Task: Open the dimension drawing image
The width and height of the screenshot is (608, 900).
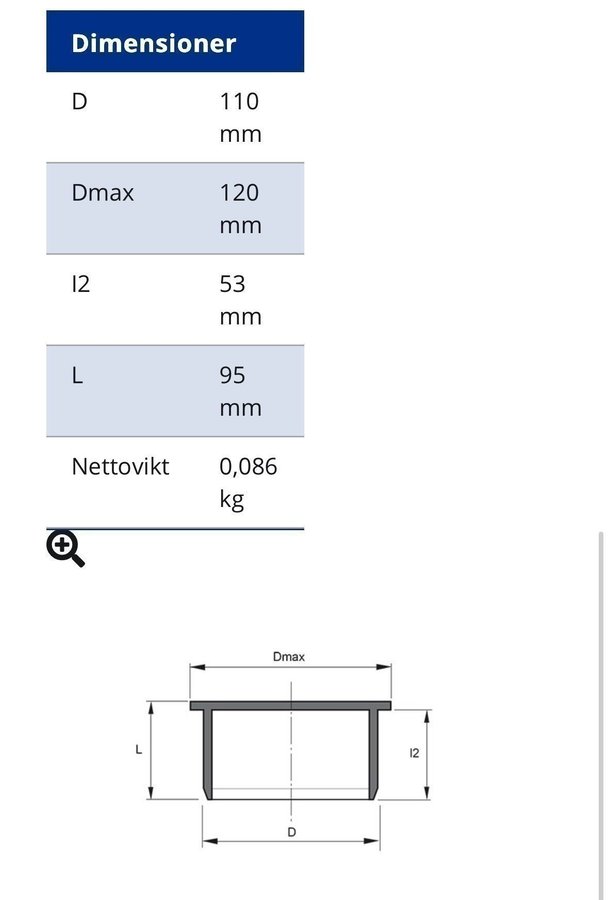Action: (290, 750)
